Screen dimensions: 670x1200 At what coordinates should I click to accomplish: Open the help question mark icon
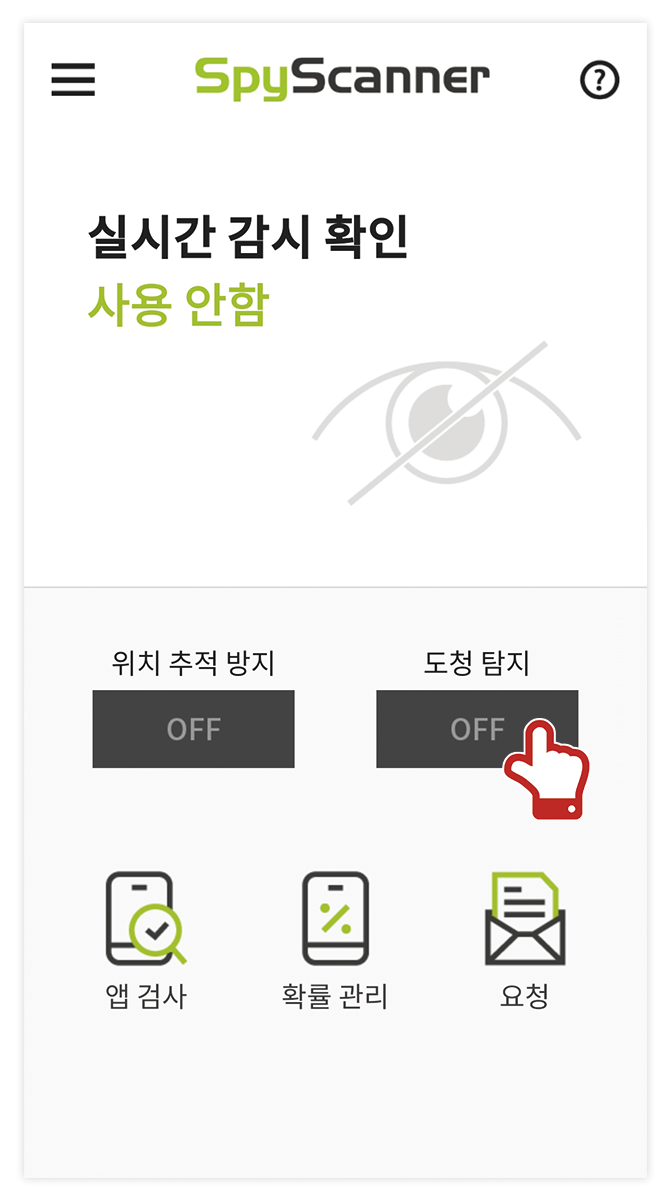coord(599,80)
